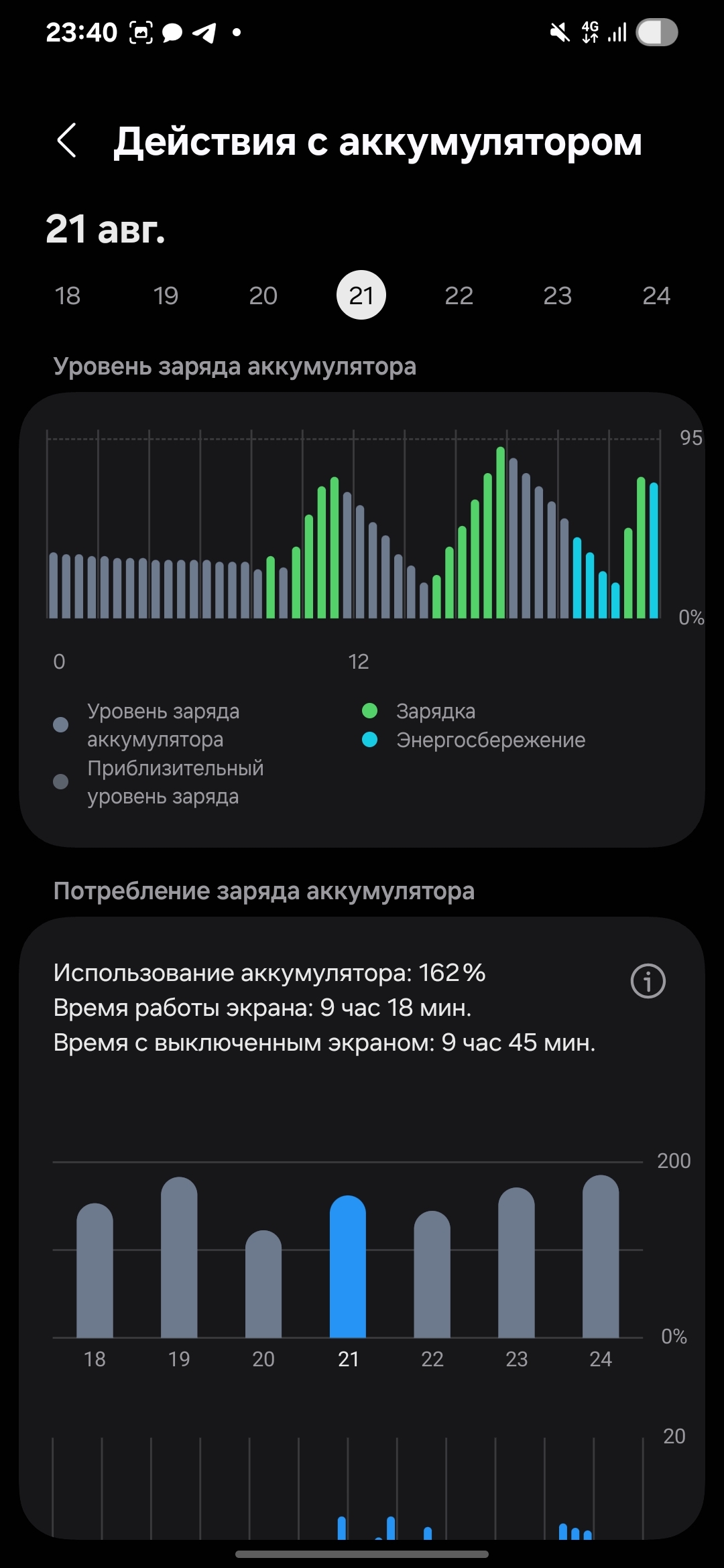Select the usage bar for day 22

pyautogui.click(x=432, y=1274)
